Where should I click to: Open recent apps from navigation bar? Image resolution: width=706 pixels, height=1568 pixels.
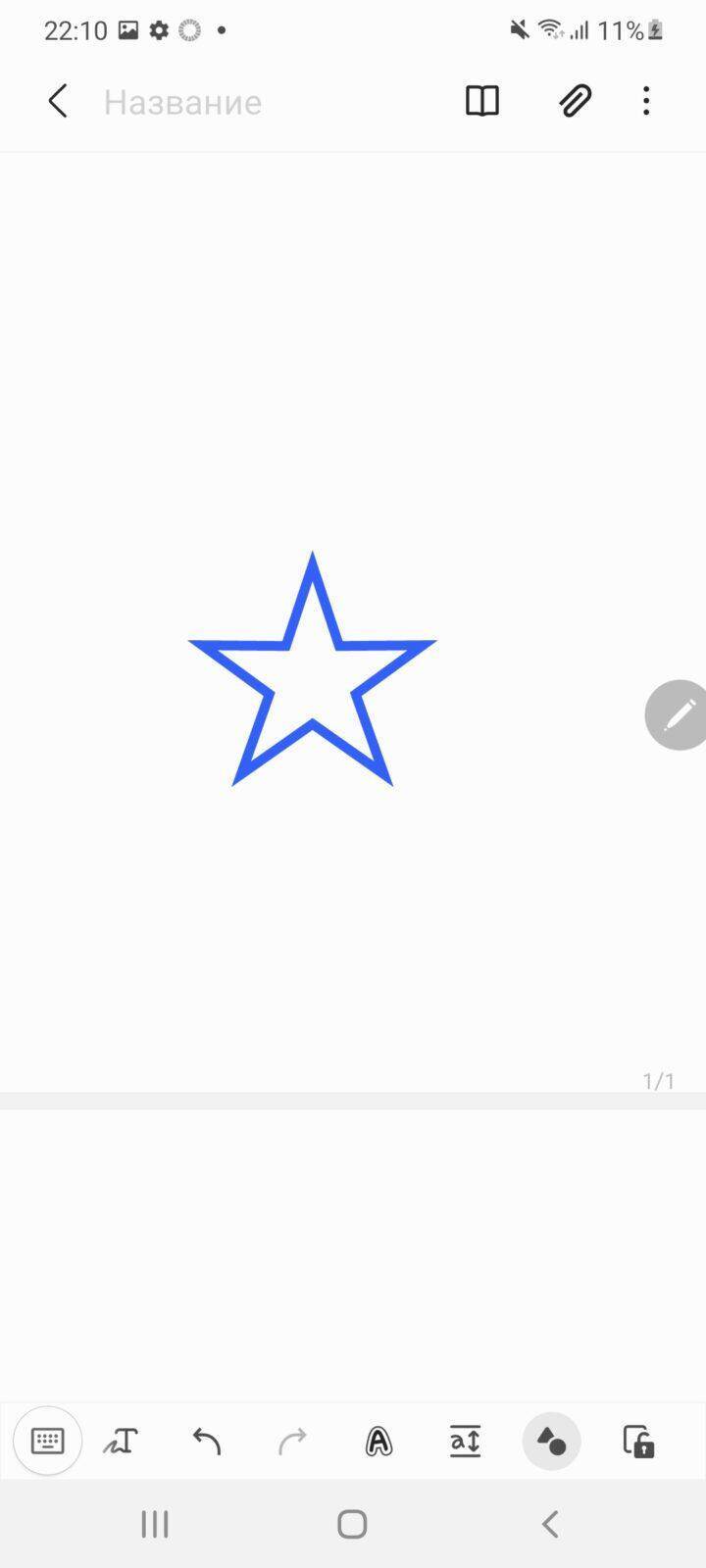(155, 1524)
